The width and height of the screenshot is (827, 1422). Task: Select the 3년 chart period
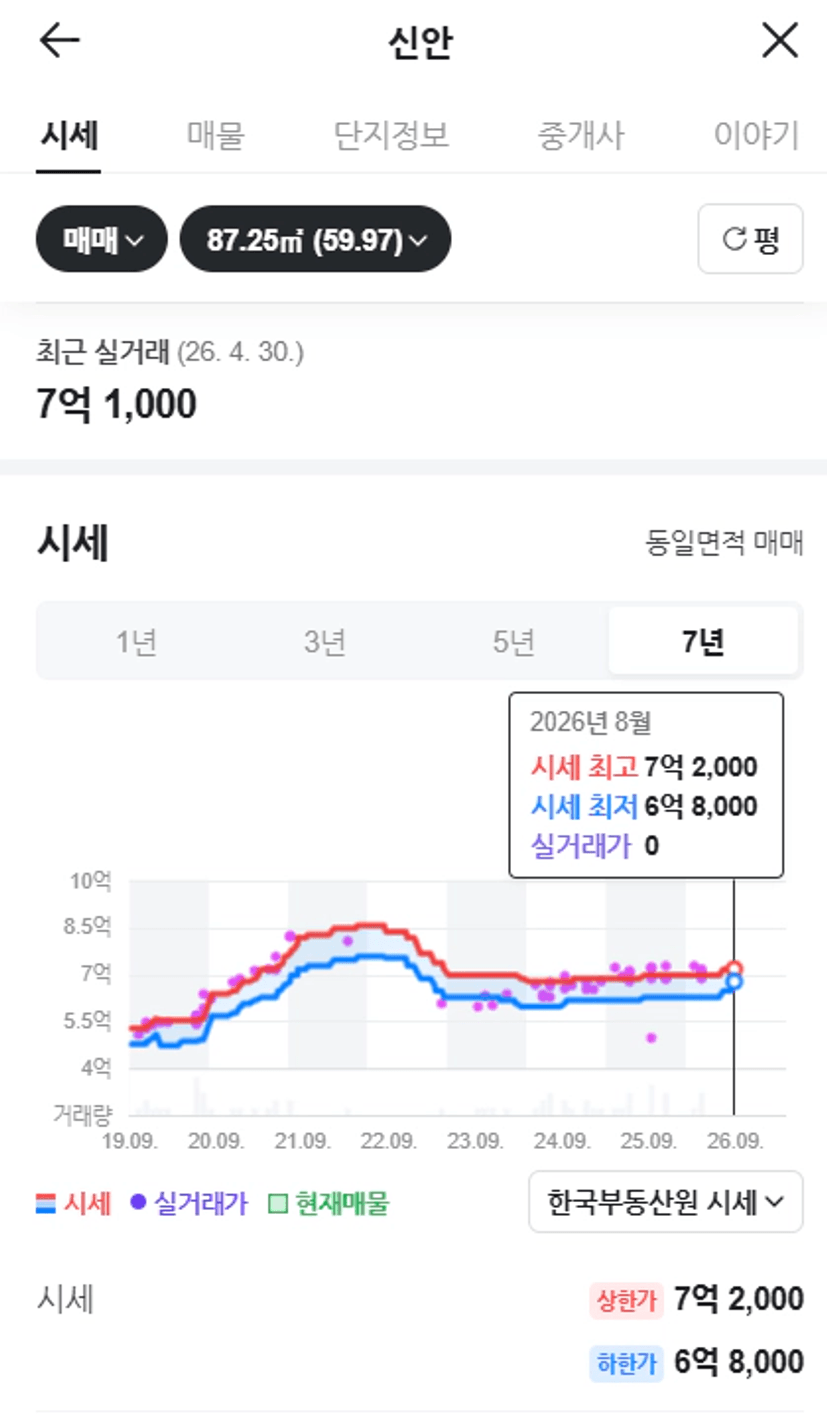[325, 641]
